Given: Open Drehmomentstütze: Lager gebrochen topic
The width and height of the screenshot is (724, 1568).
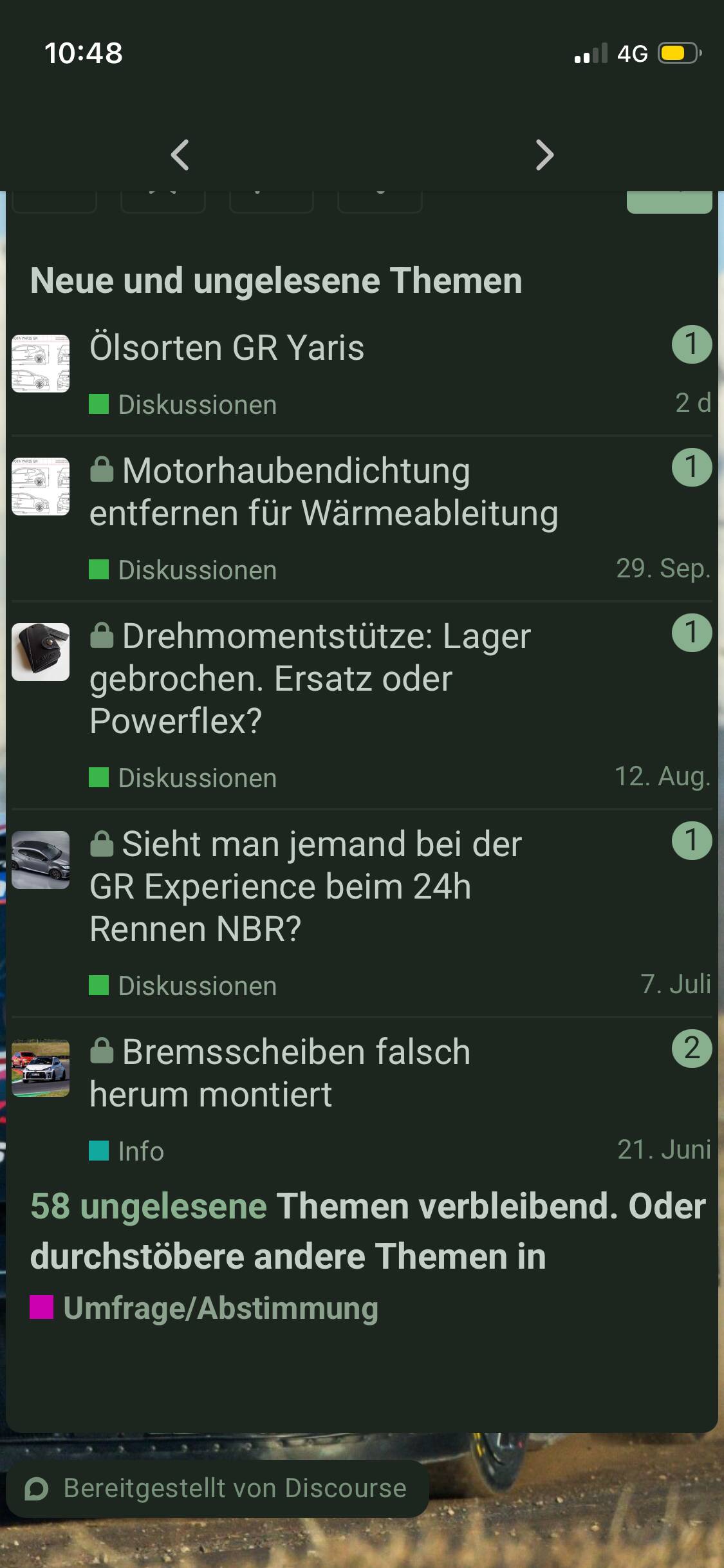Looking at the screenshot, I should 310,678.
